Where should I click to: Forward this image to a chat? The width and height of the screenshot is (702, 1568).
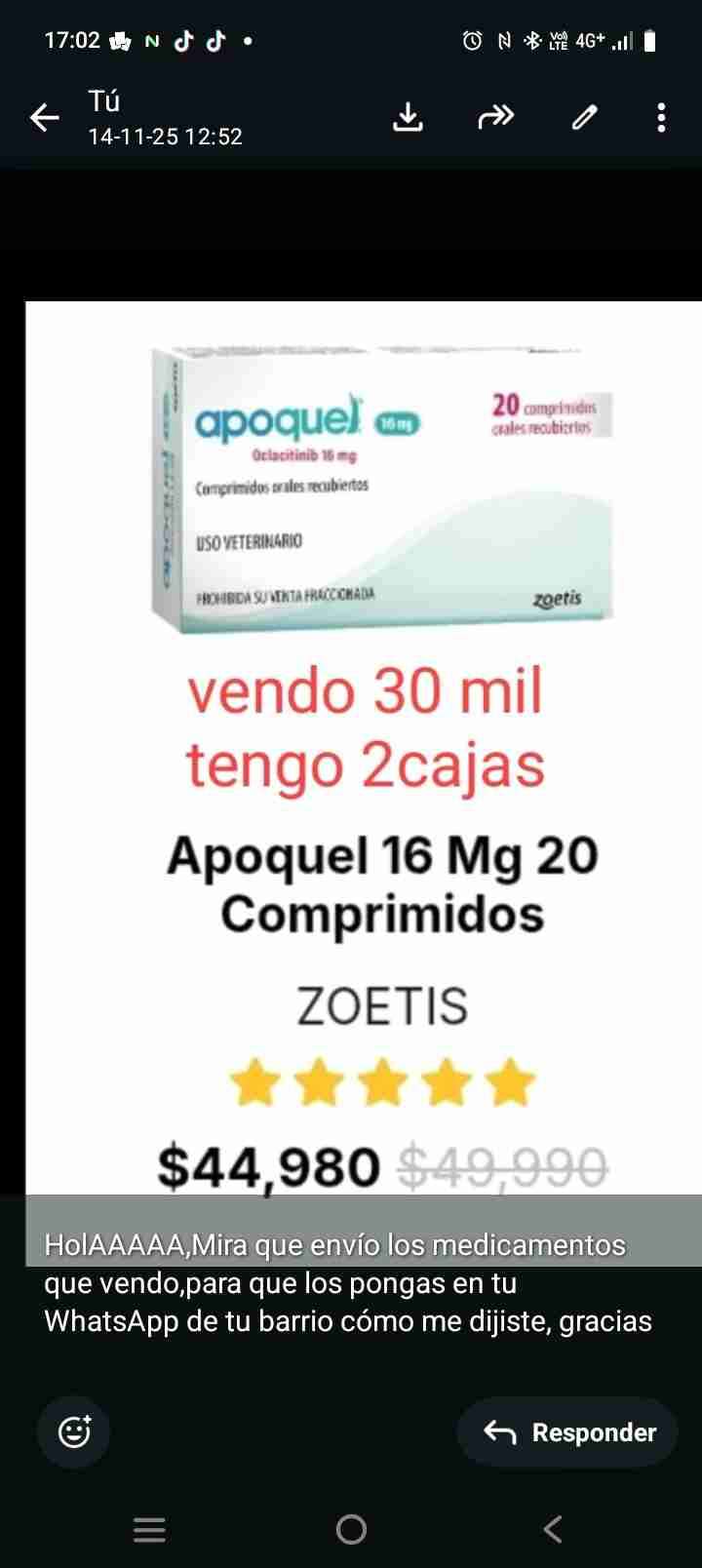pyautogui.click(x=495, y=118)
